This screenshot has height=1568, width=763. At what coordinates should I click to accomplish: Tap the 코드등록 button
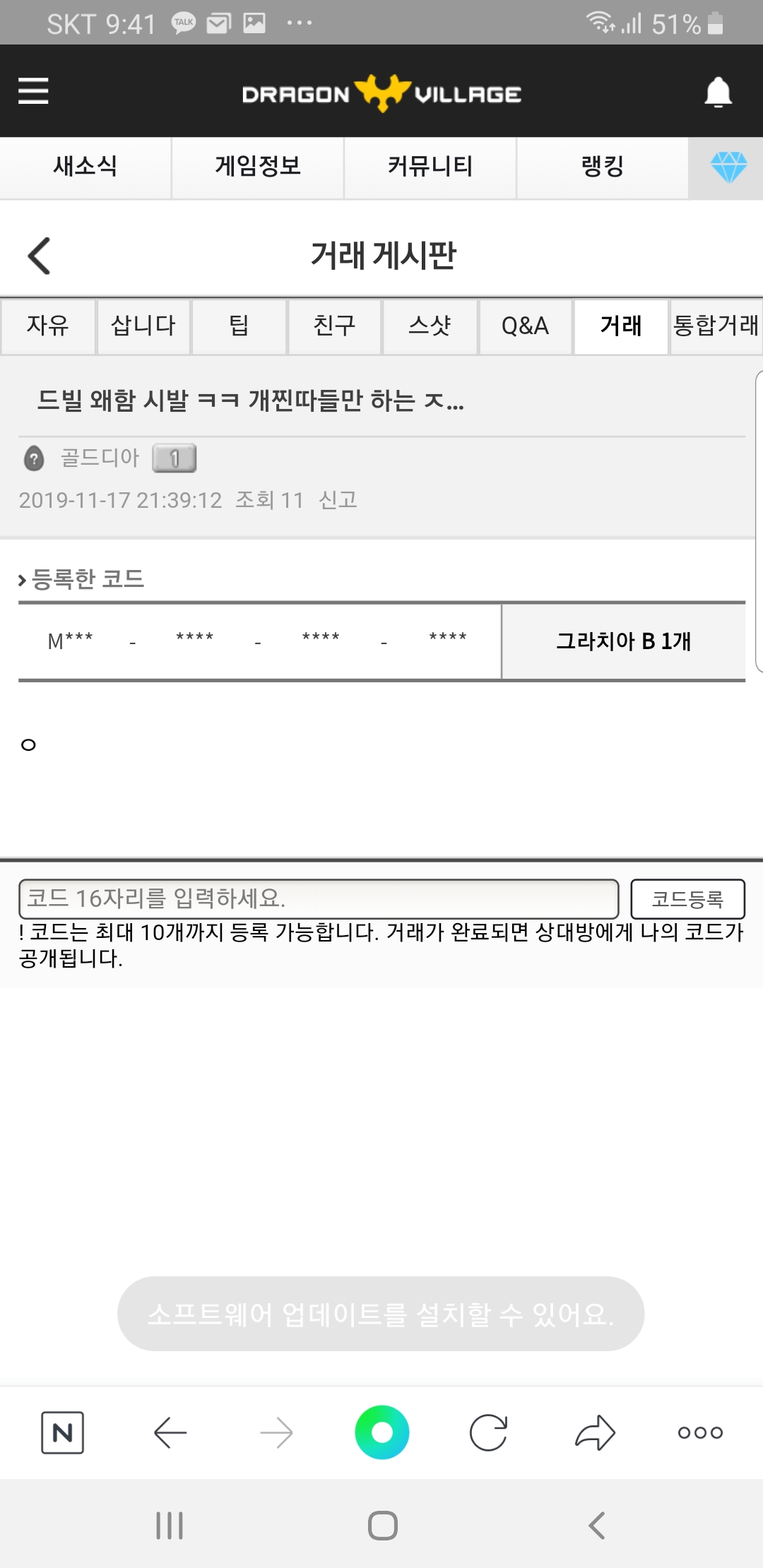point(687,898)
